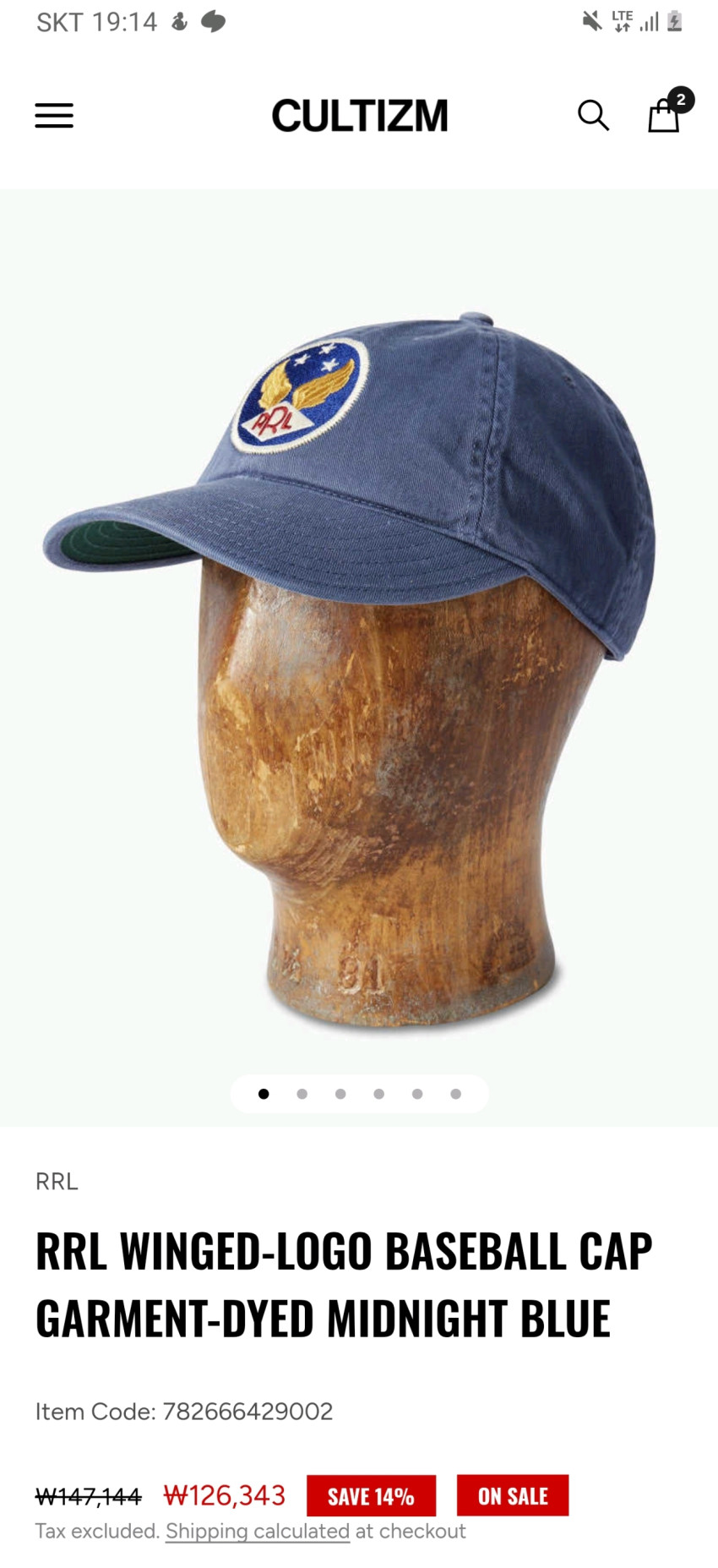Open the Shipping calculated policy link
The height and width of the screenshot is (1568, 718).
(258, 1532)
